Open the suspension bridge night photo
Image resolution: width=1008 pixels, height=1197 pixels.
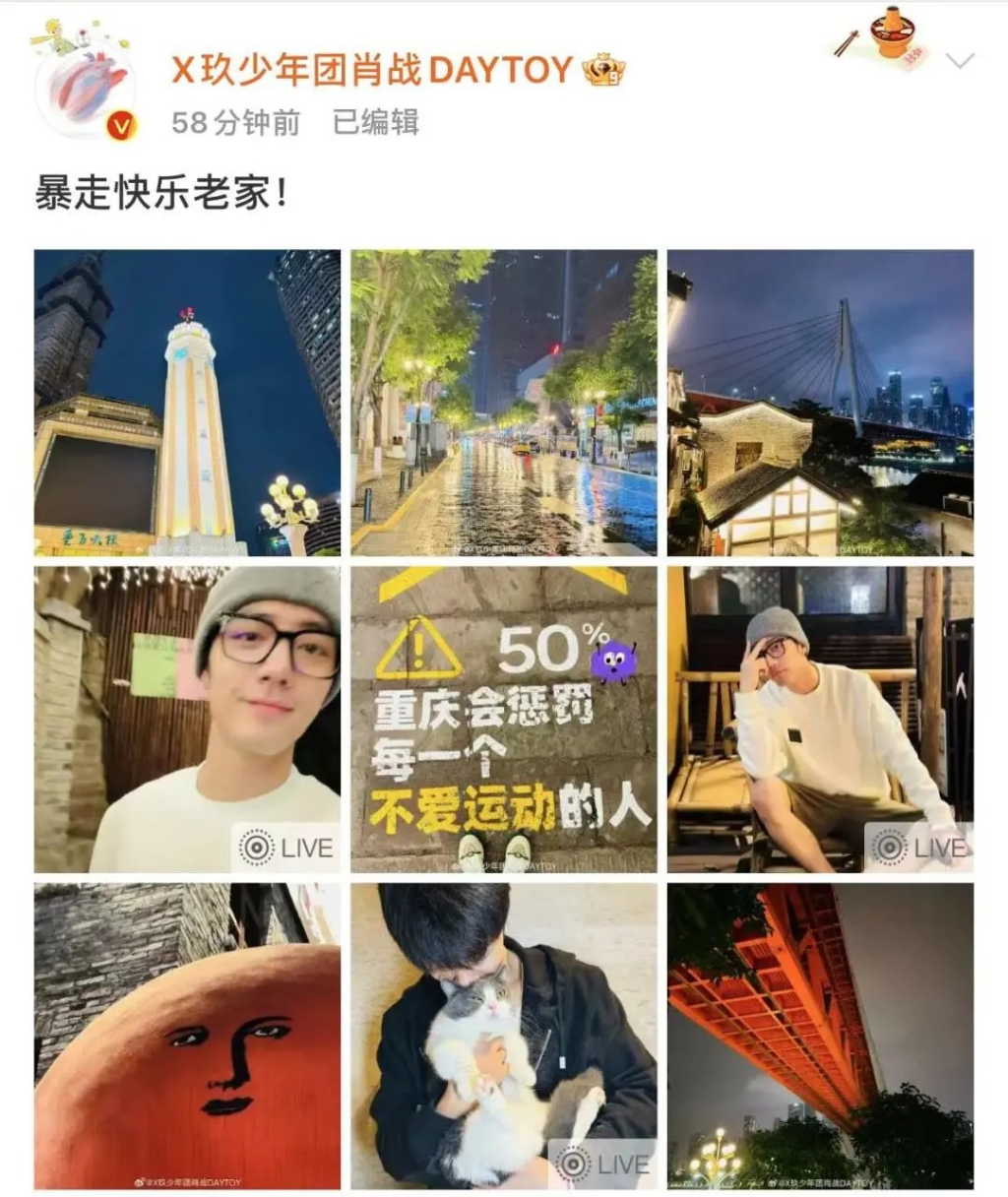pos(820,403)
